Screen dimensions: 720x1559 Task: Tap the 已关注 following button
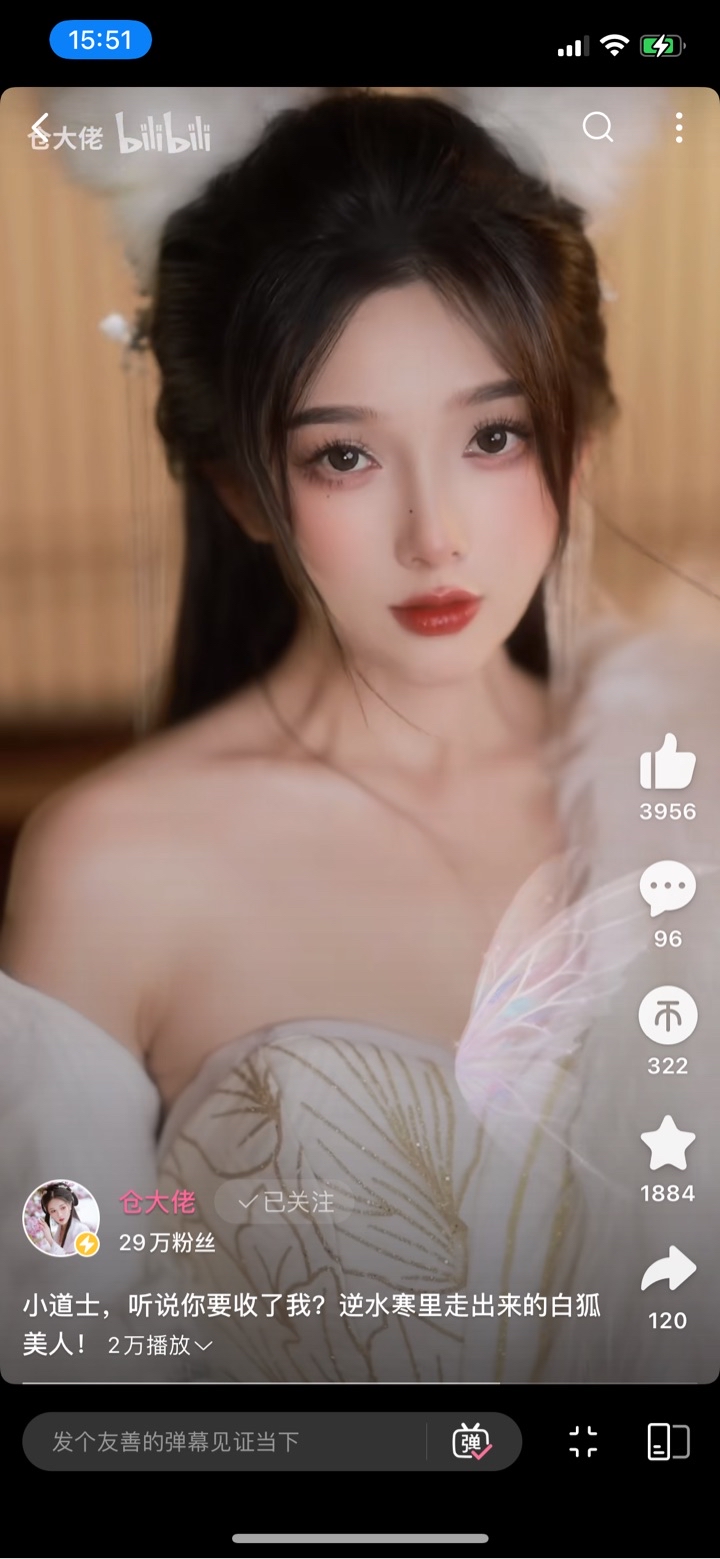[x=286, y=1202]
